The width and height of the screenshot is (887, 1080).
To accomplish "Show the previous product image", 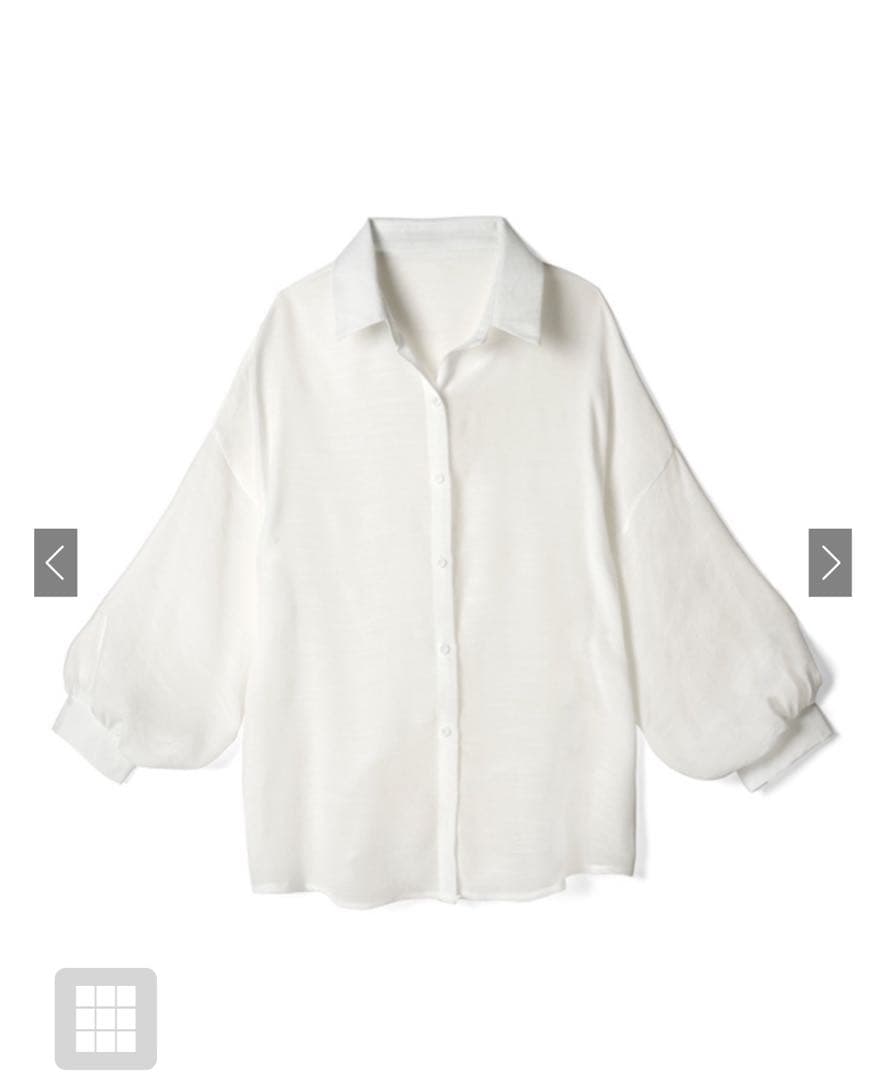I will tap(56, 563).
